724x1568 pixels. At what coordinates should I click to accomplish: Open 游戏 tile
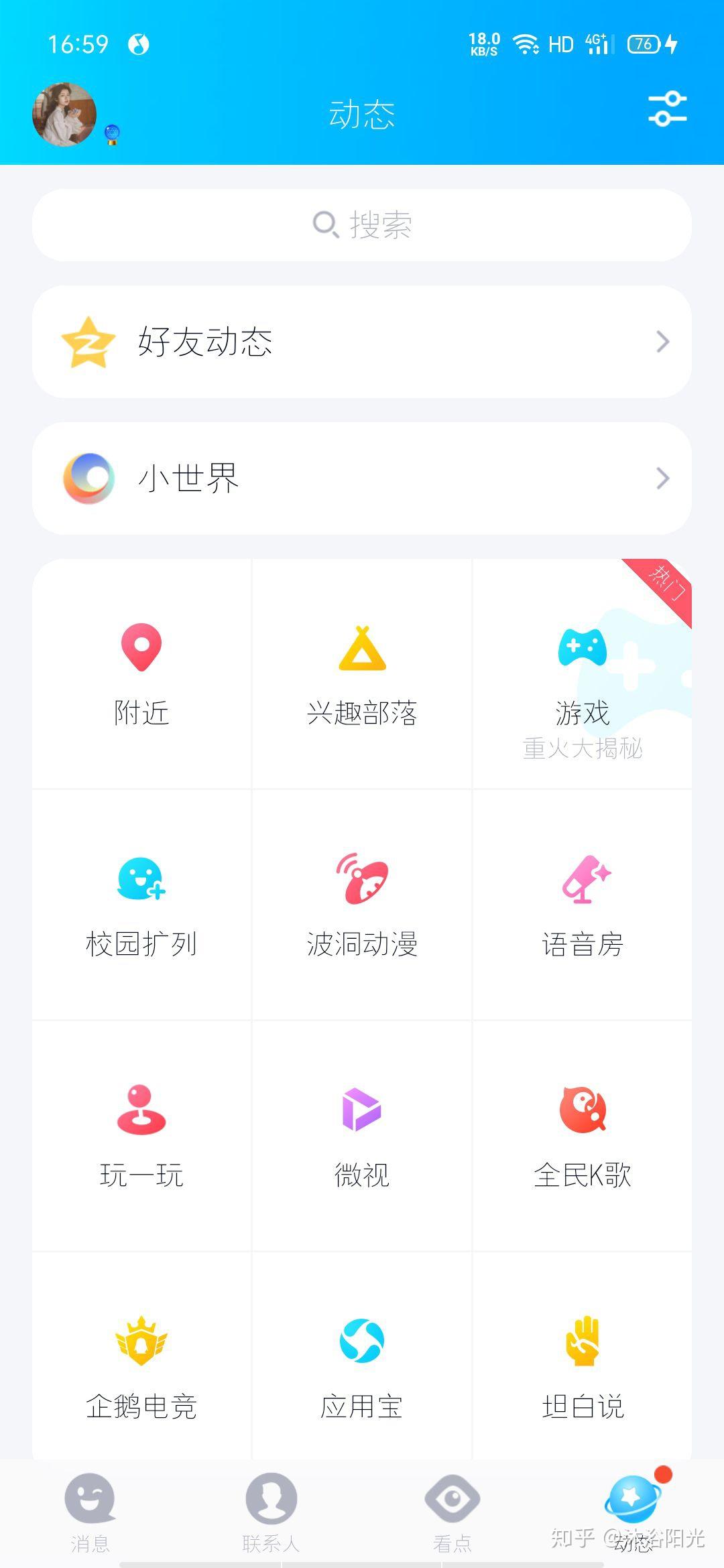583,674
